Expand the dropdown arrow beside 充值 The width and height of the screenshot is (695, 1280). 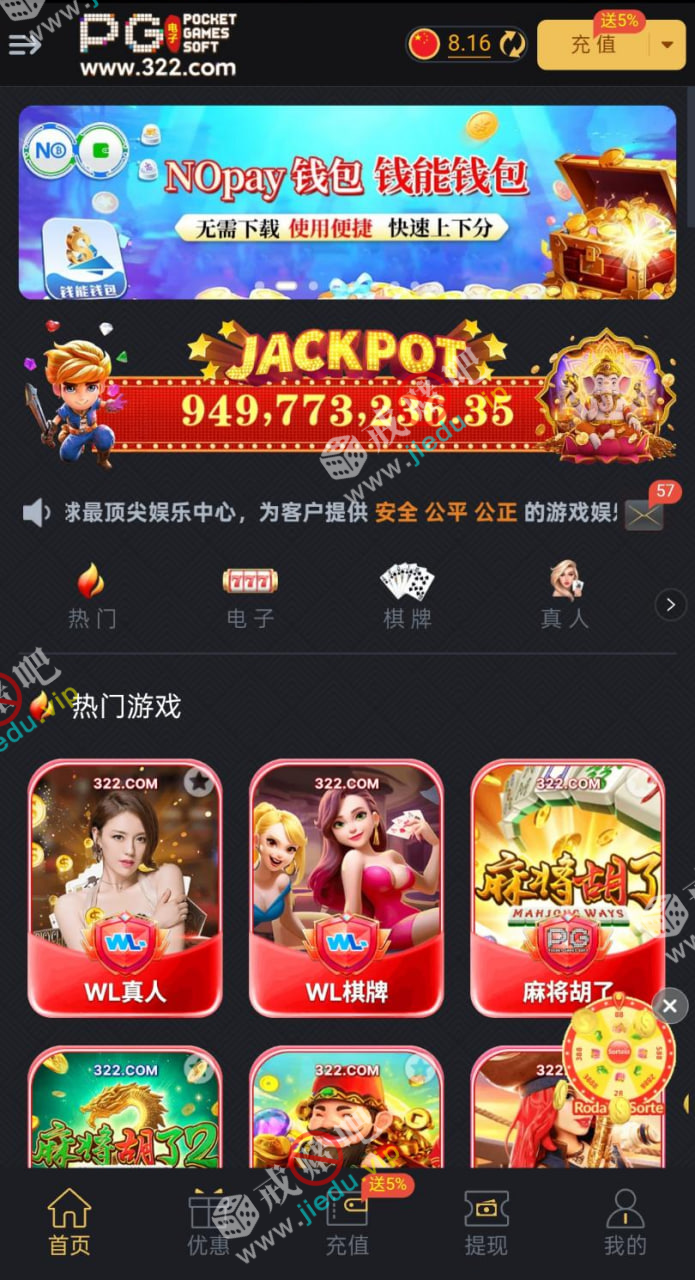click(x=667, y=45)
